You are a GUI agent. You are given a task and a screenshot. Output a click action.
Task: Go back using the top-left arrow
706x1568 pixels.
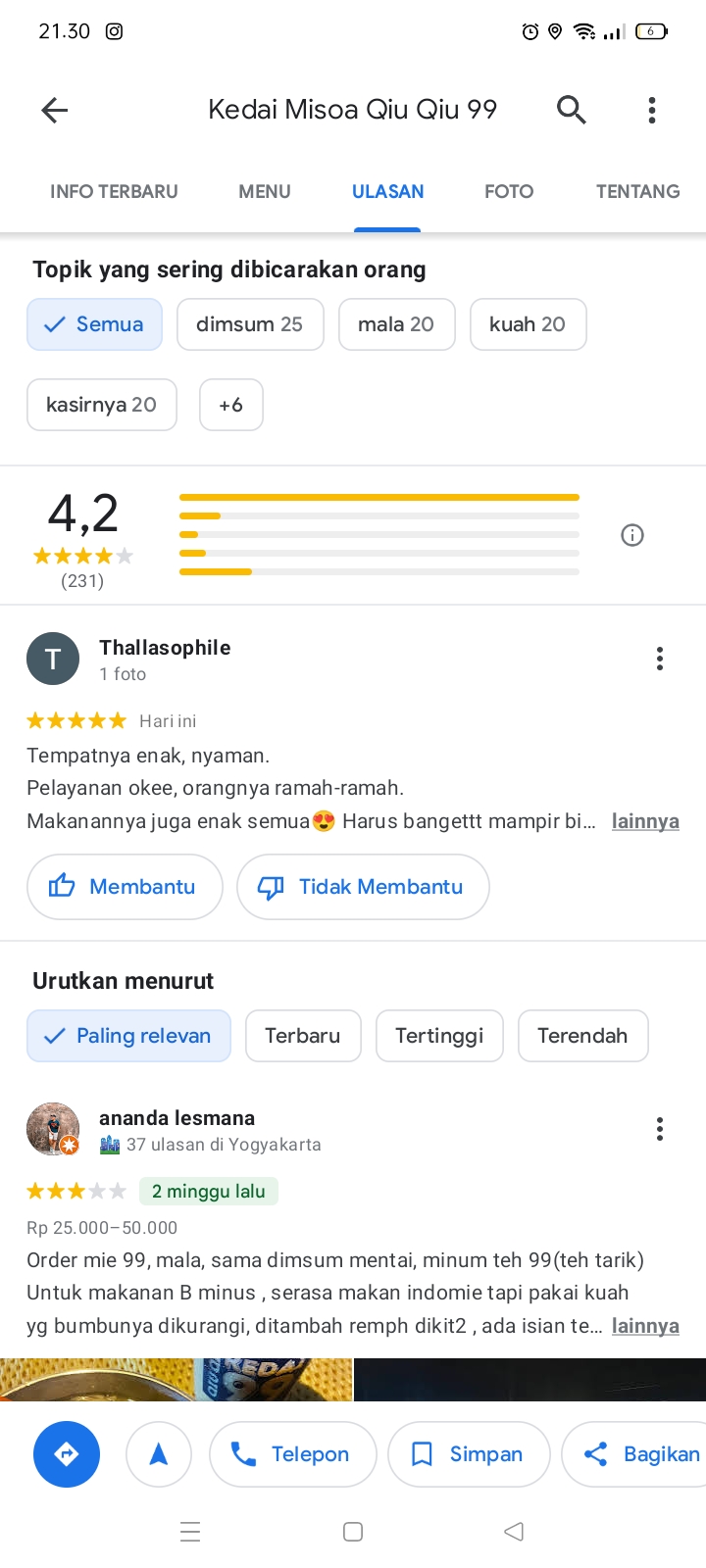(x=55, y=110)
